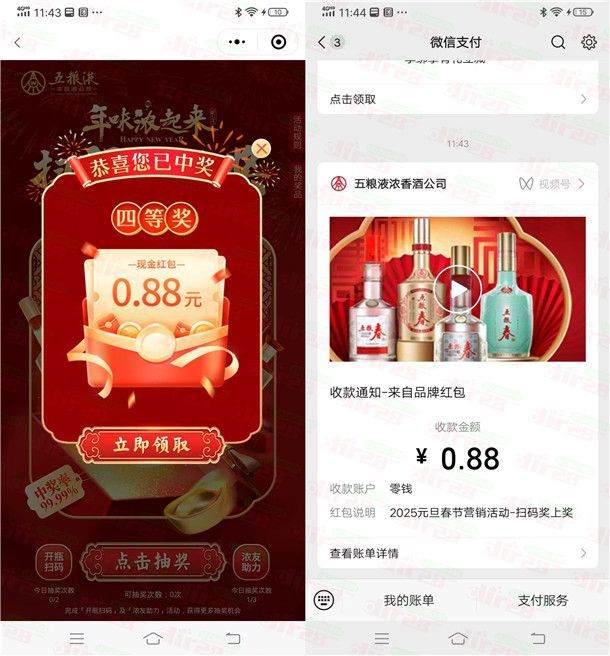Close the mini program with the circle icon
This screenshot has width=610, height=656.
click(278, 42)
